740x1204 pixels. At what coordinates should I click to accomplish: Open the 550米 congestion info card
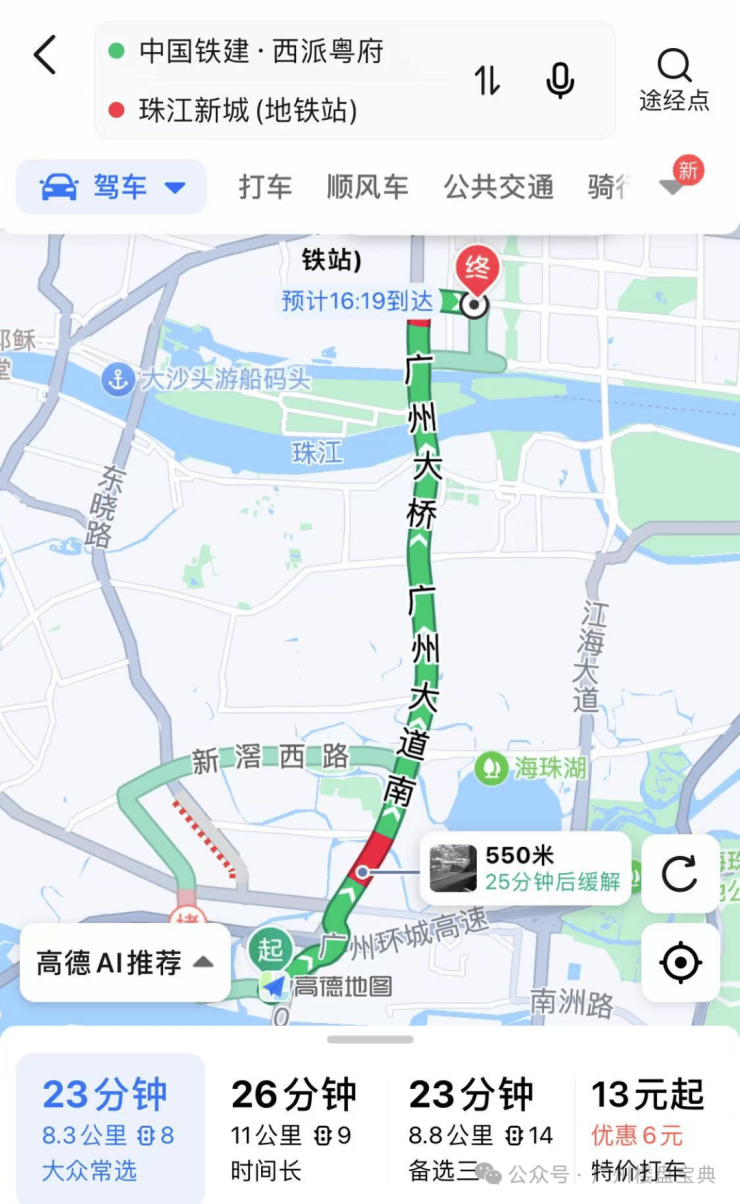click(525, 868)
